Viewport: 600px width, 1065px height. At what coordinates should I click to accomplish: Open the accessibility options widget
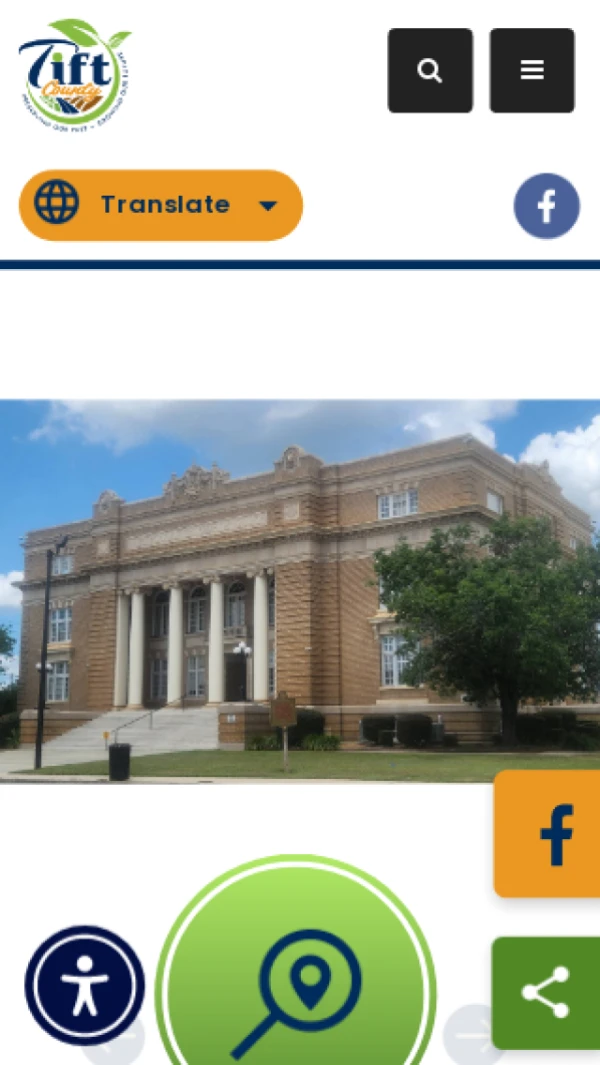pos(85,986)
